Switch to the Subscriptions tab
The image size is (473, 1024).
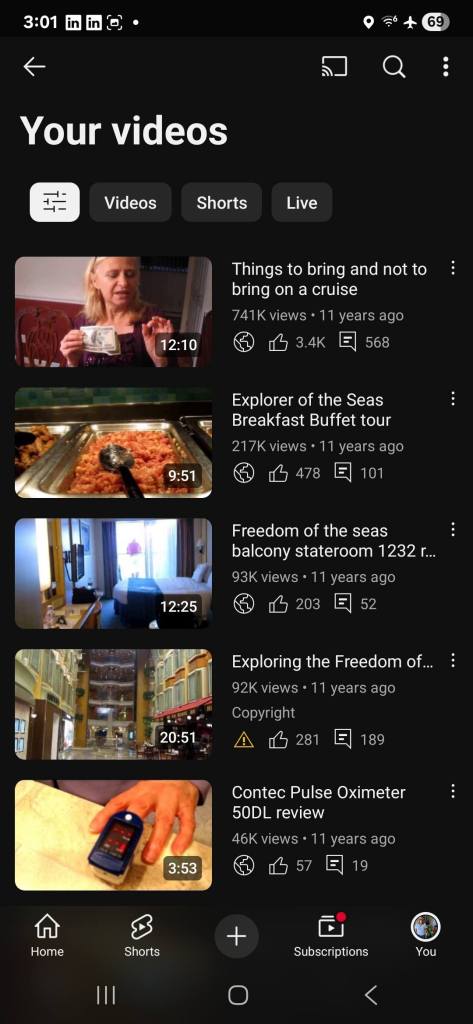click(x=331, y=935)
